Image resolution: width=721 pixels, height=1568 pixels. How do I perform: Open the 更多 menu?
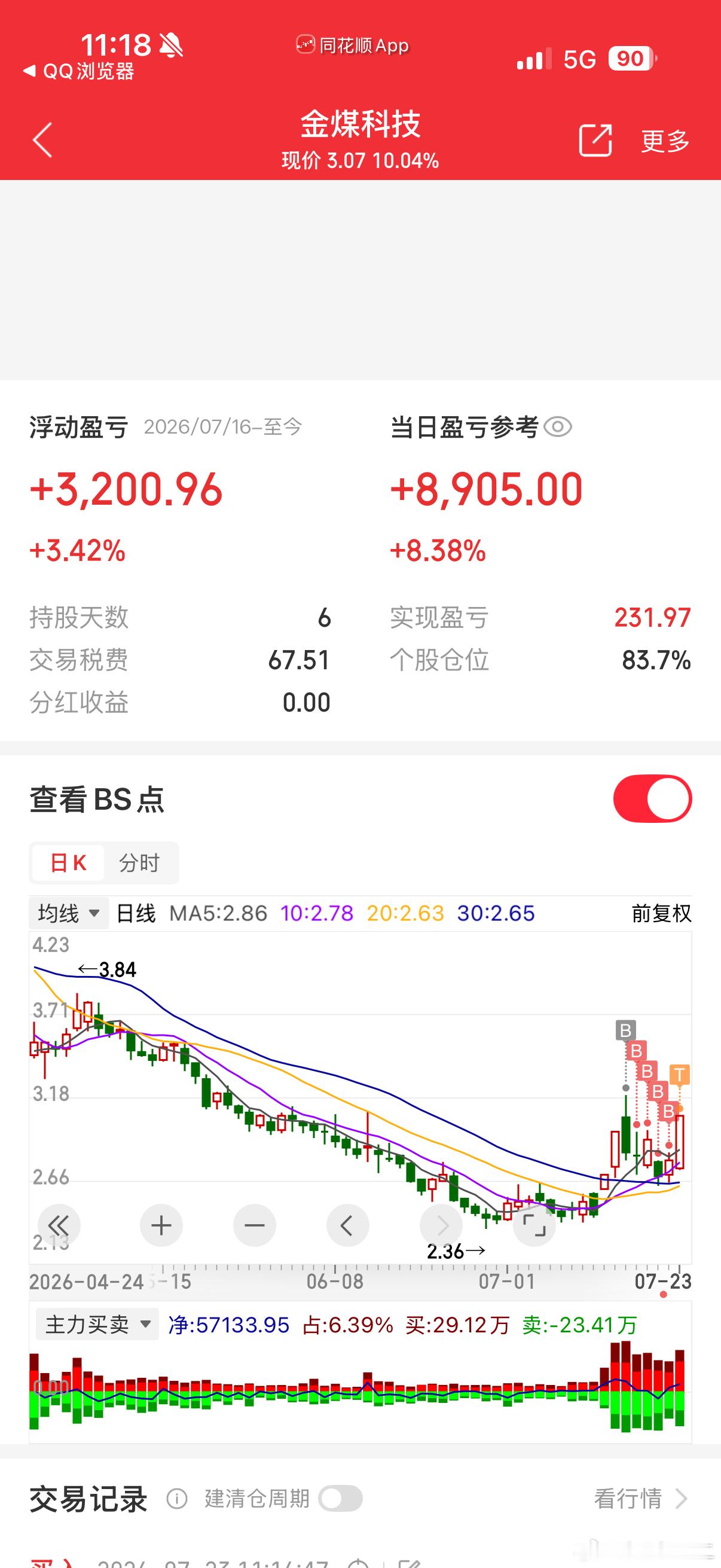(665, 141)
